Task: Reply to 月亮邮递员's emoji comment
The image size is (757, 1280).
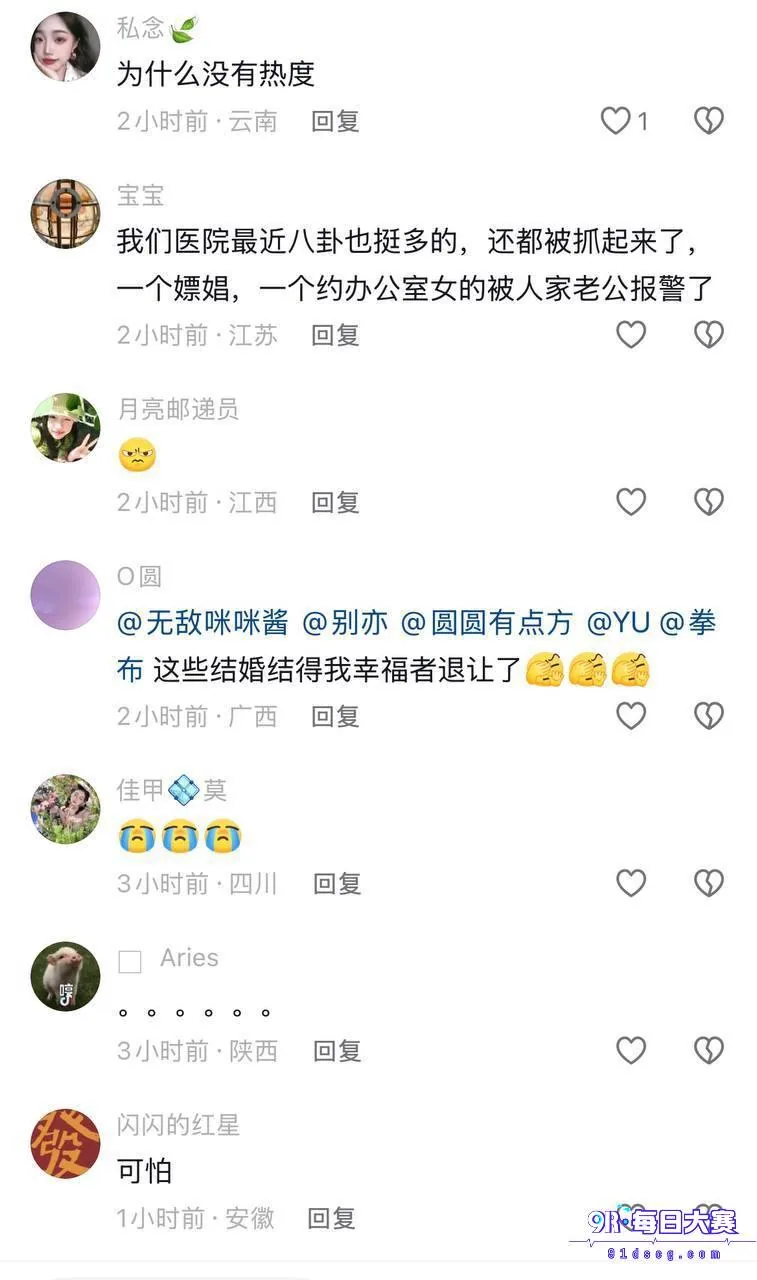Action: pos(335,502)
